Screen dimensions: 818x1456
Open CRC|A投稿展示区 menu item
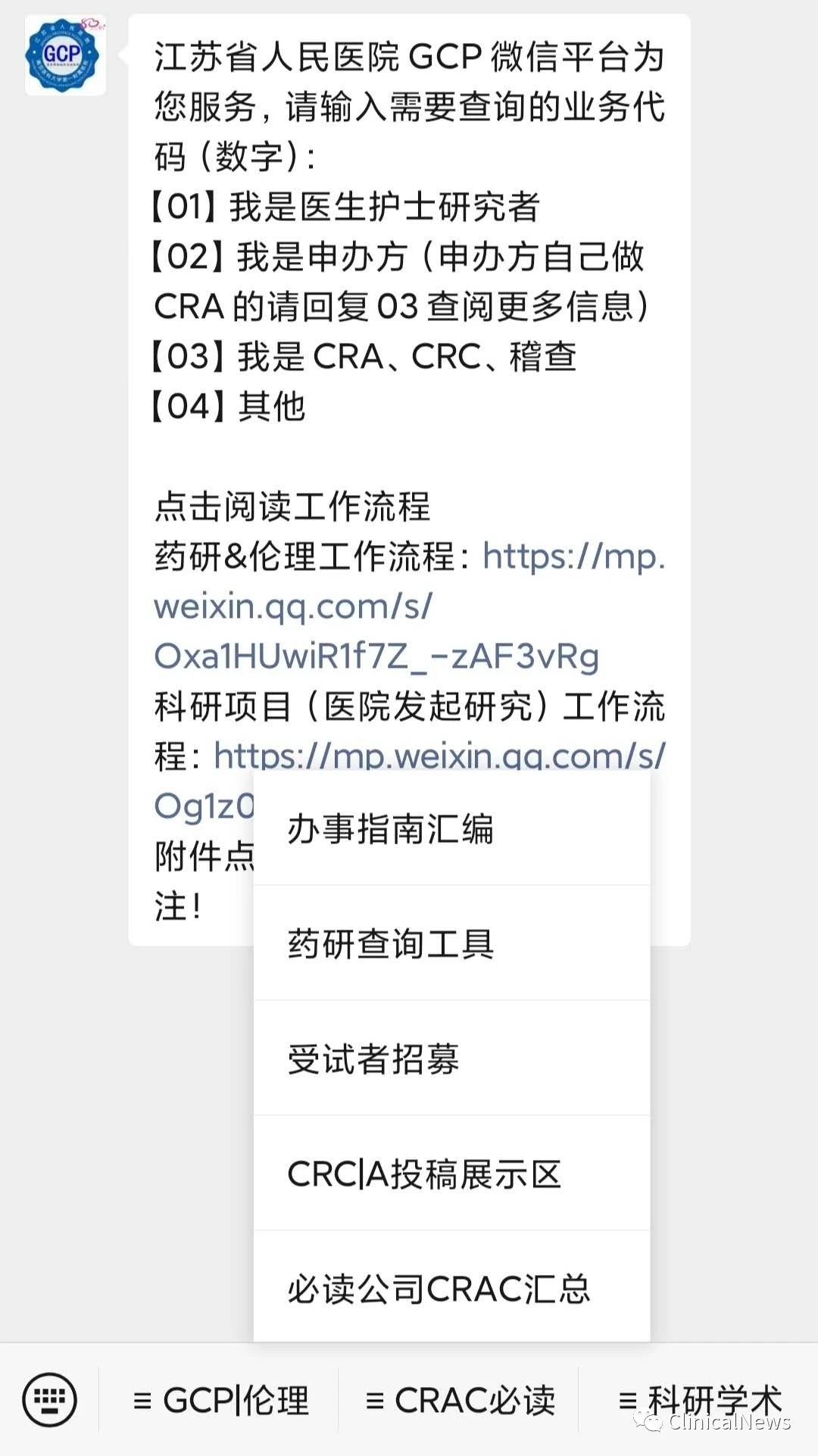tap(451, 1174)
